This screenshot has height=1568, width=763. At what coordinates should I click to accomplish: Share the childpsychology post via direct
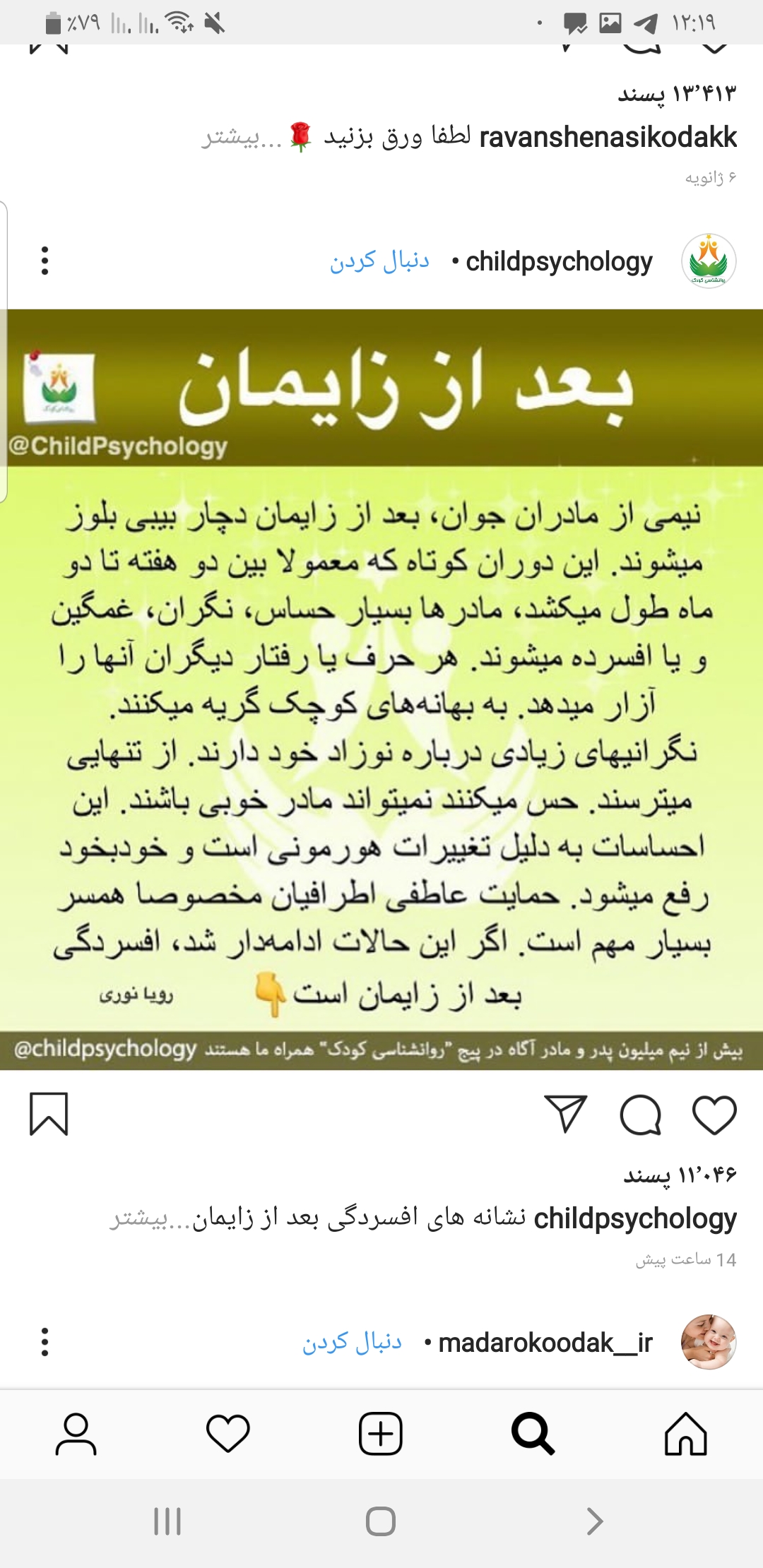pos(565,1114)
